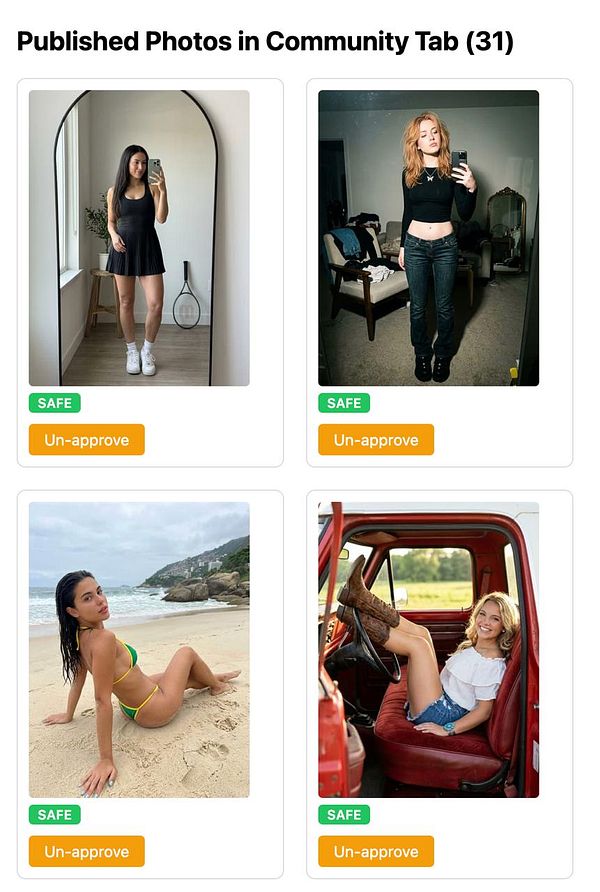The width and height of the screenshot is (600, 892).
Task: View the beach photo full size
Action: [x=139, y=649]
